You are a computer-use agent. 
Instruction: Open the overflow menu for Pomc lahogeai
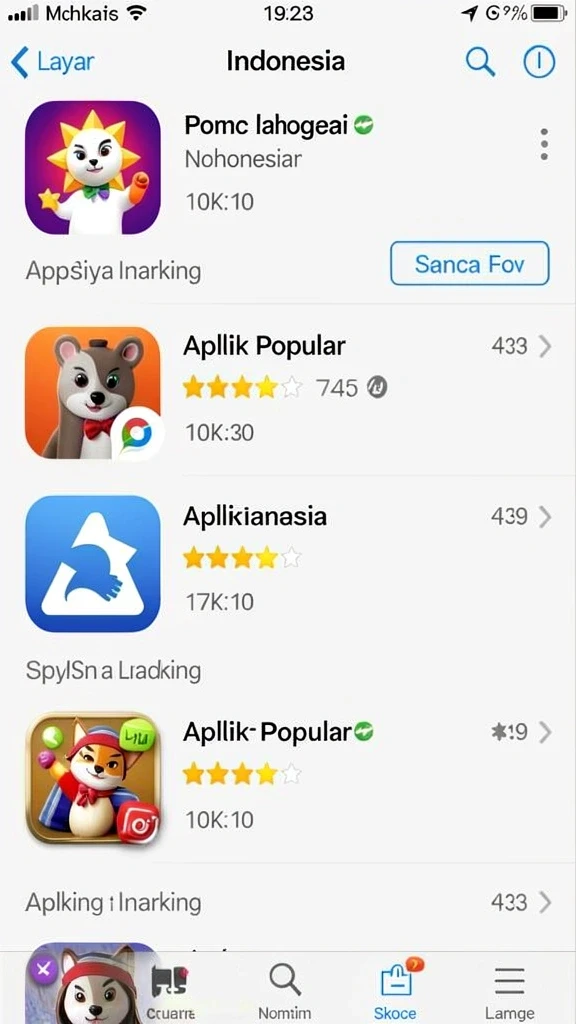point(544,144)
